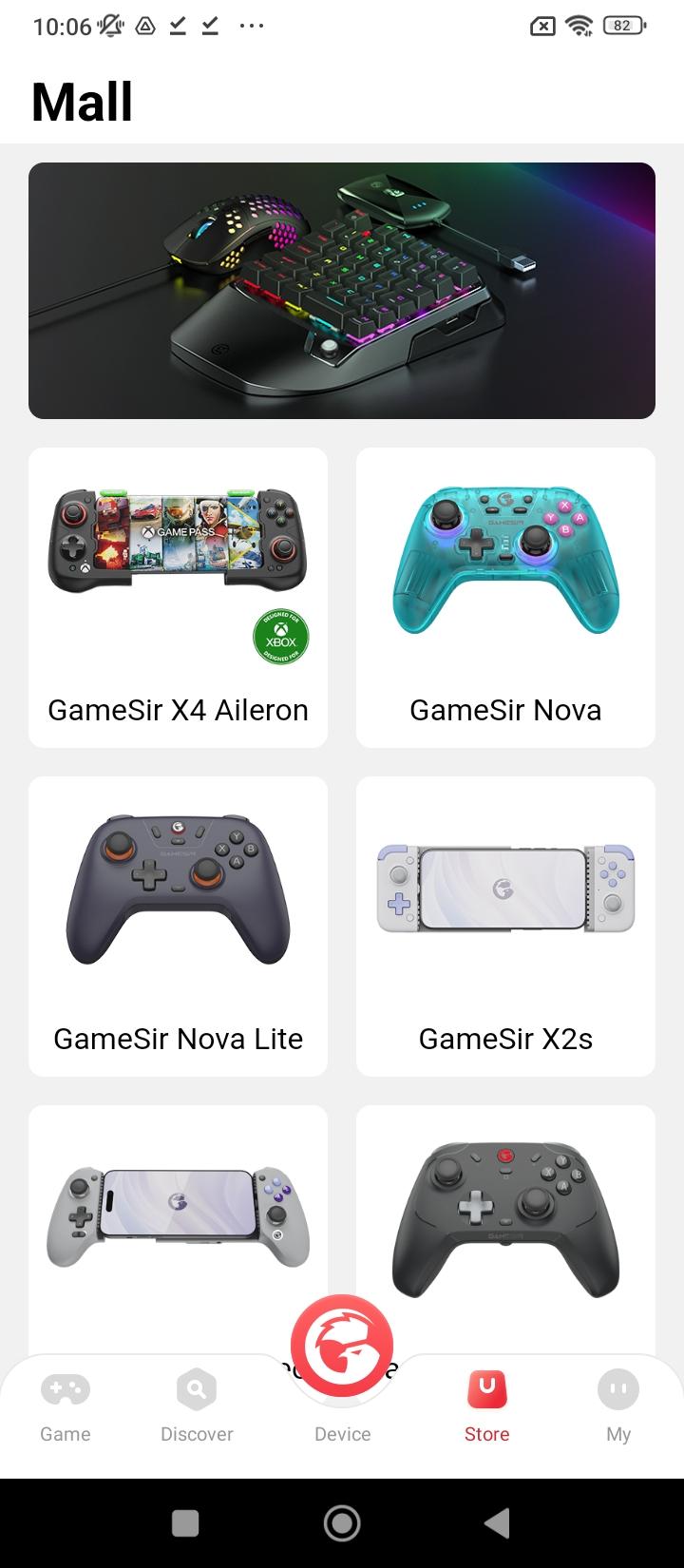Switch to the Game tab
684x1568 pixels.
[66, 1408]
